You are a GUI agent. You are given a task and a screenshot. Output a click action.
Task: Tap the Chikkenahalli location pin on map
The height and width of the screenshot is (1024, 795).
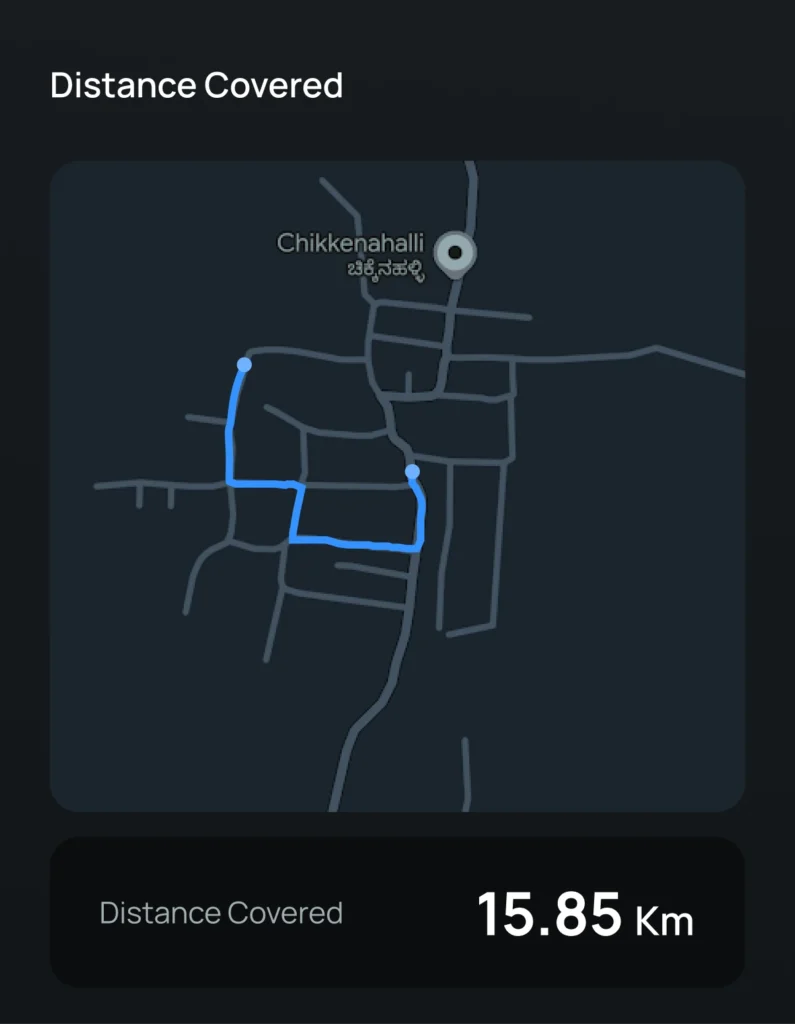coord(457,253)
